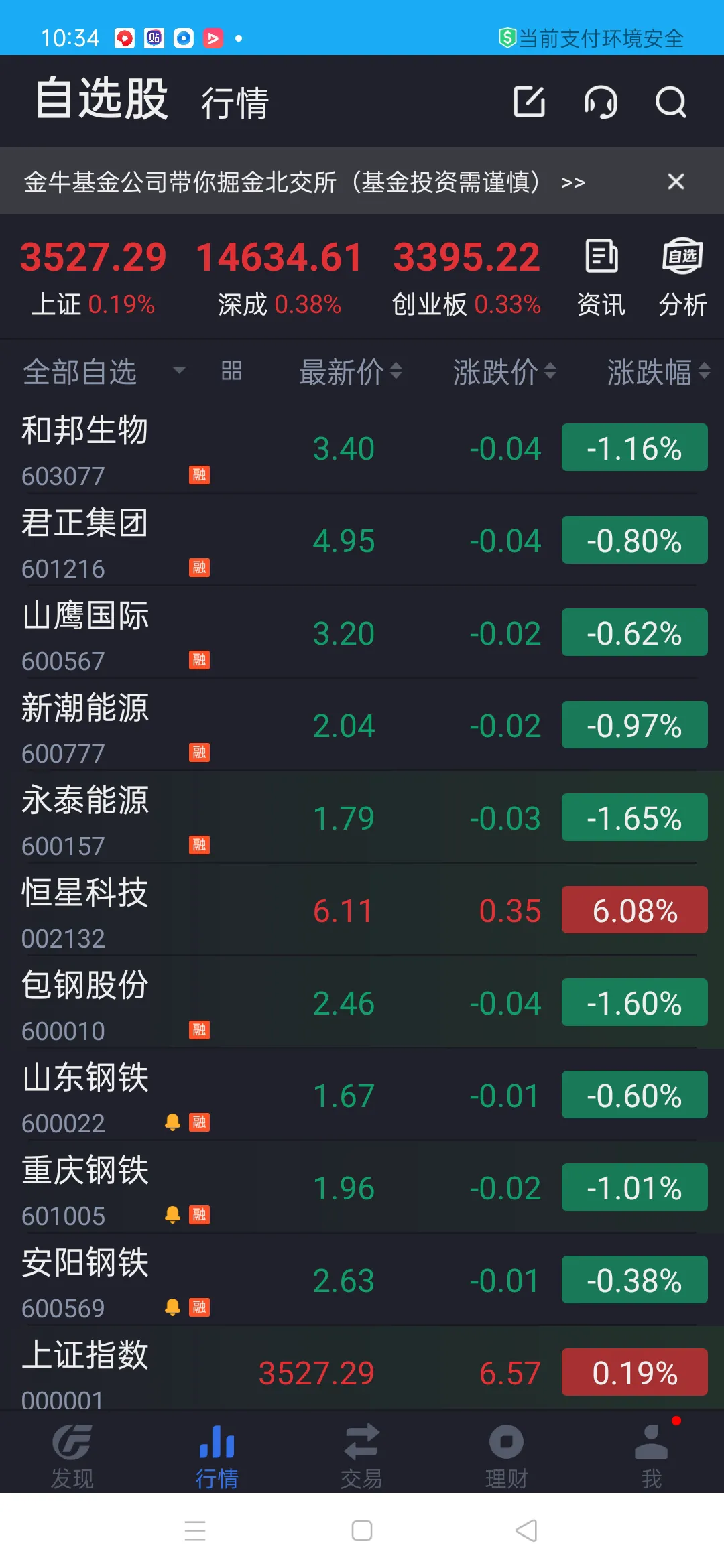This screenshot has height=1568, width=724.
Task: Switch to 理财 tab
Action: tap(506, 1455)
